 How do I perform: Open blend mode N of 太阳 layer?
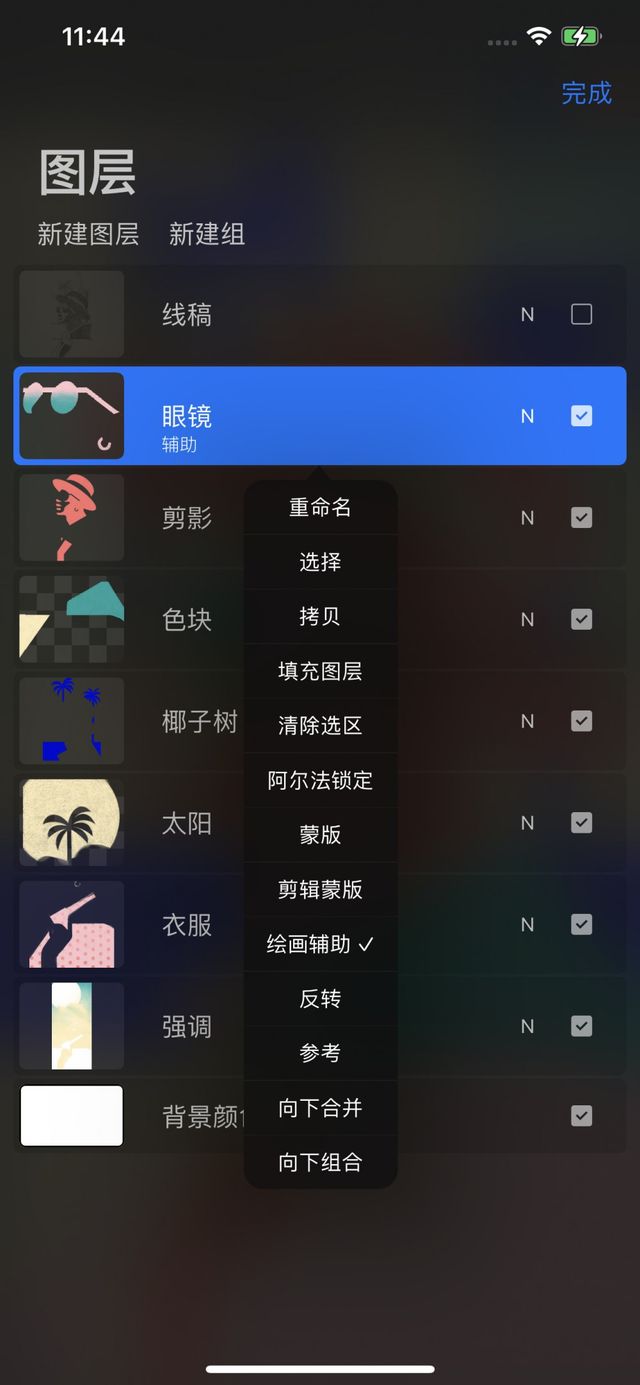click(x=527, y=823)
